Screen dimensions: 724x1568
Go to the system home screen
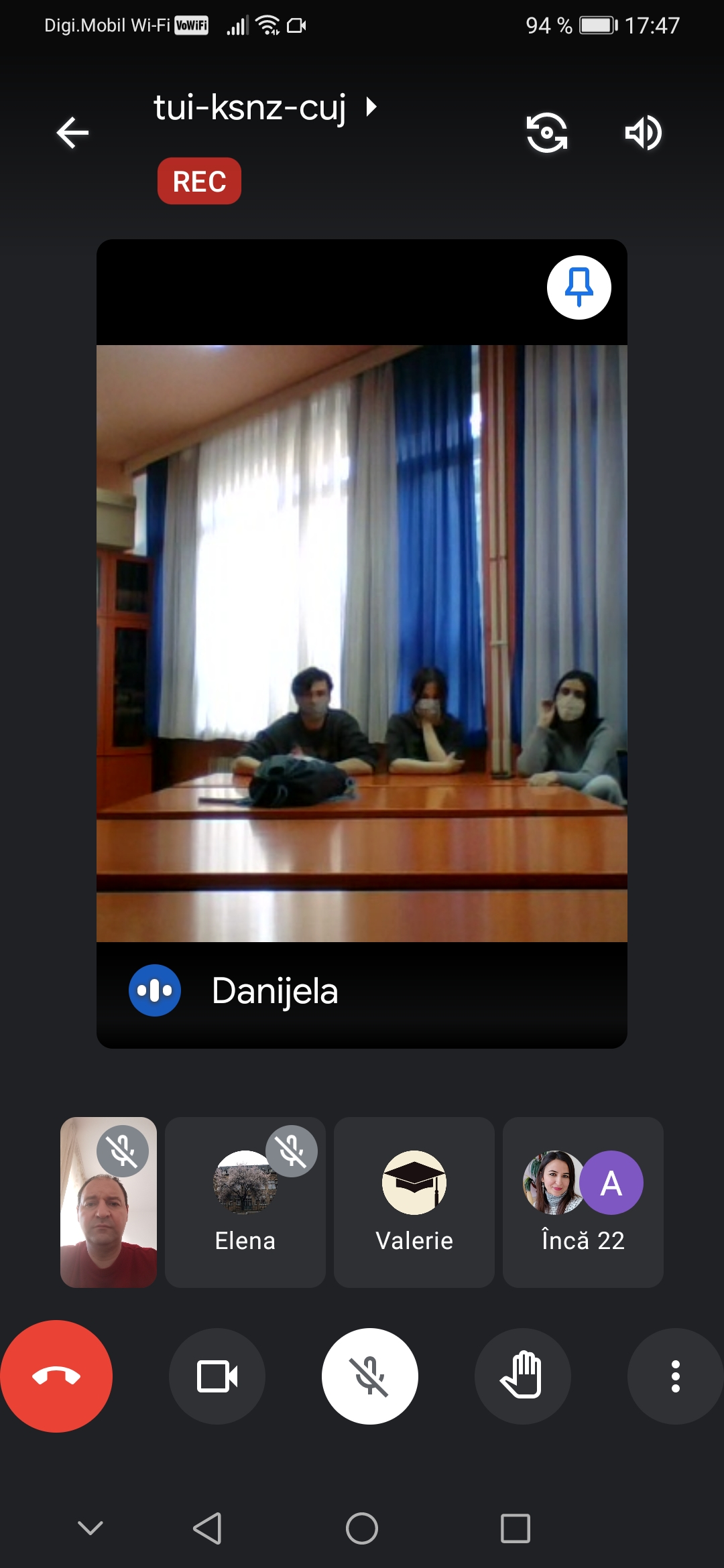coord(362,1528)
